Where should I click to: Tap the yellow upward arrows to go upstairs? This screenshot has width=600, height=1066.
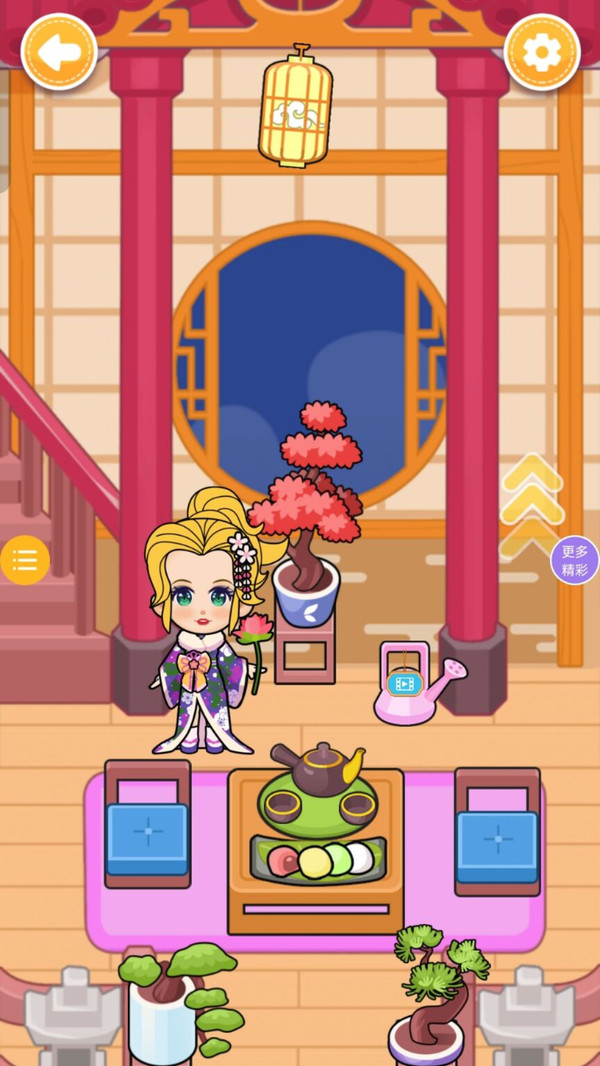pos(531,505)
